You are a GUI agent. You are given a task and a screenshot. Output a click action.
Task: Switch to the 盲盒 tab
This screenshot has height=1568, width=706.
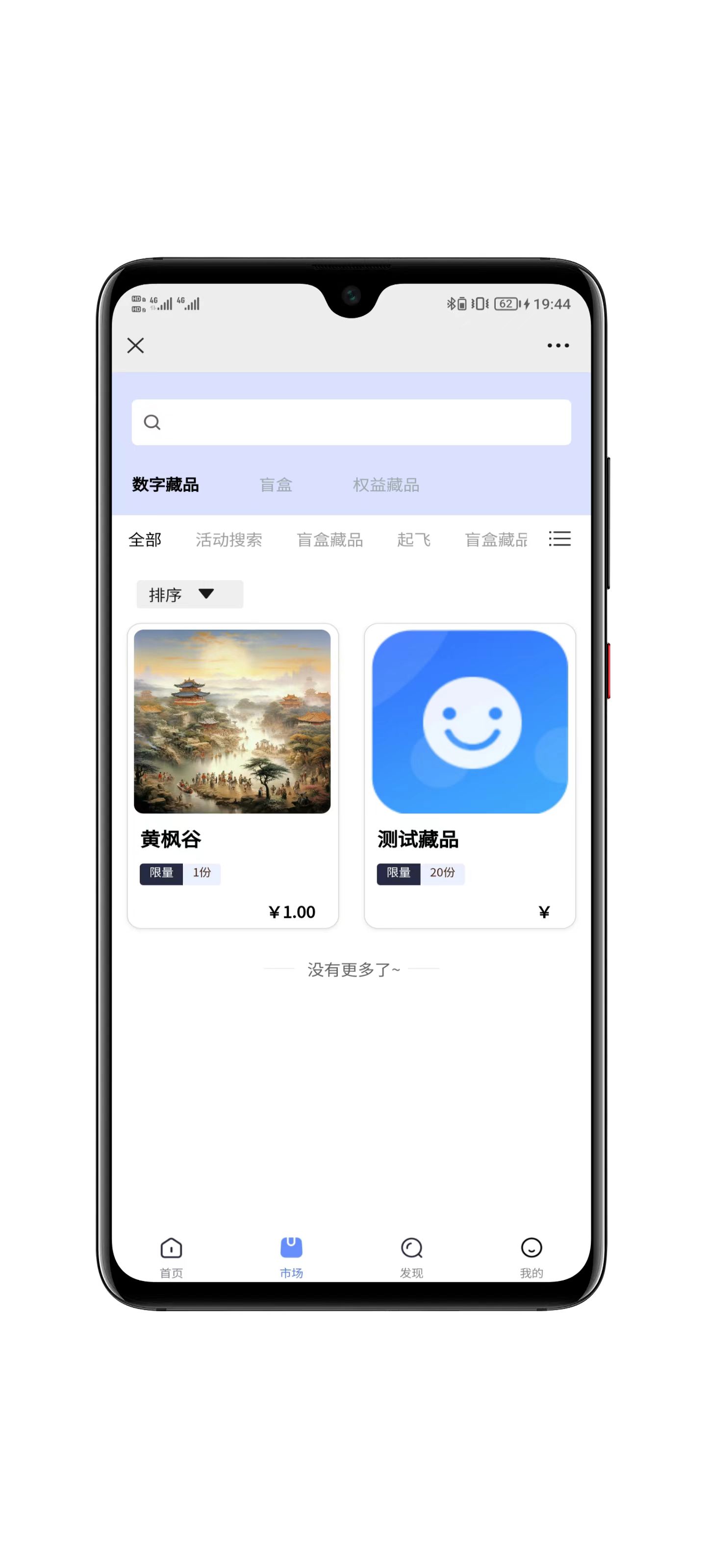pyautogui.click(x=276, y=485)
